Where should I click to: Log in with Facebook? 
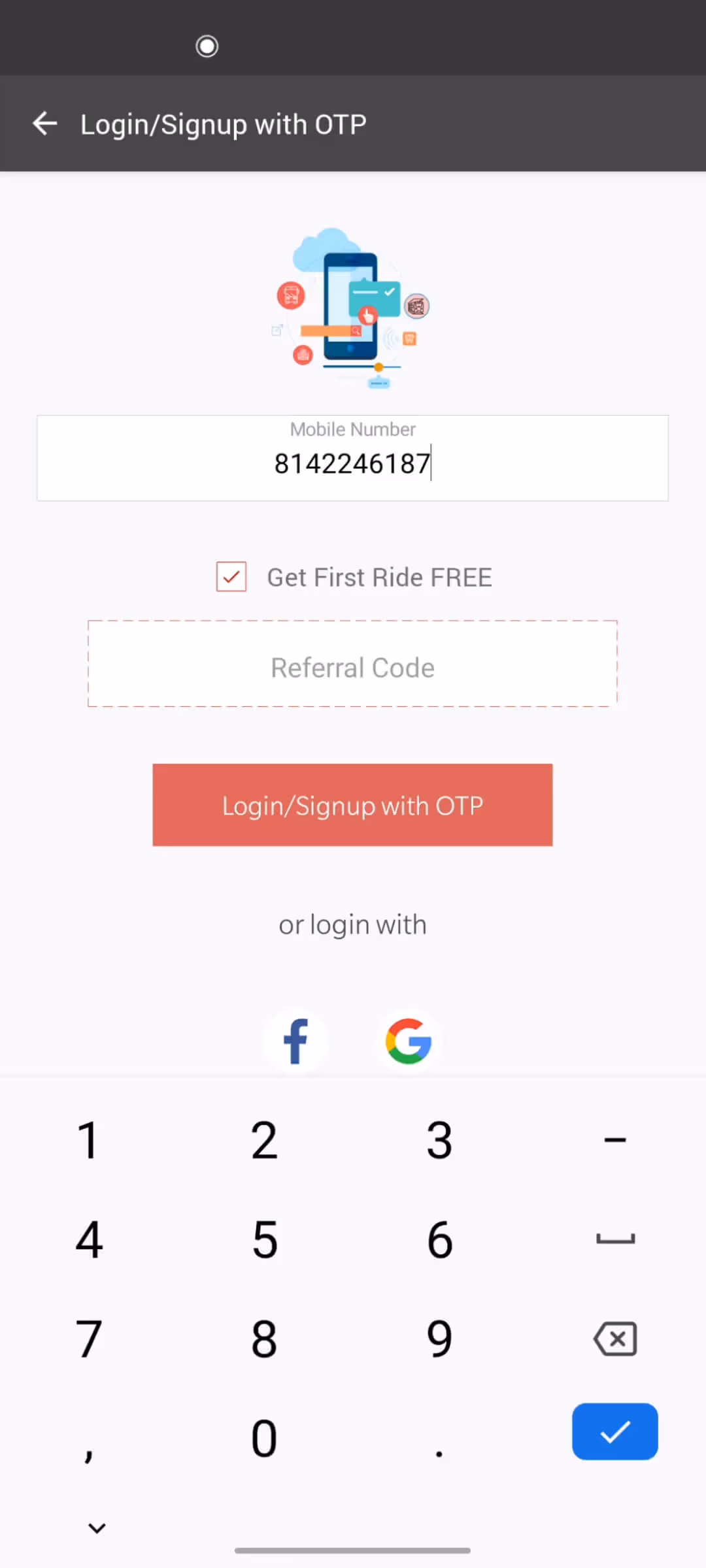pos(295,1041)
